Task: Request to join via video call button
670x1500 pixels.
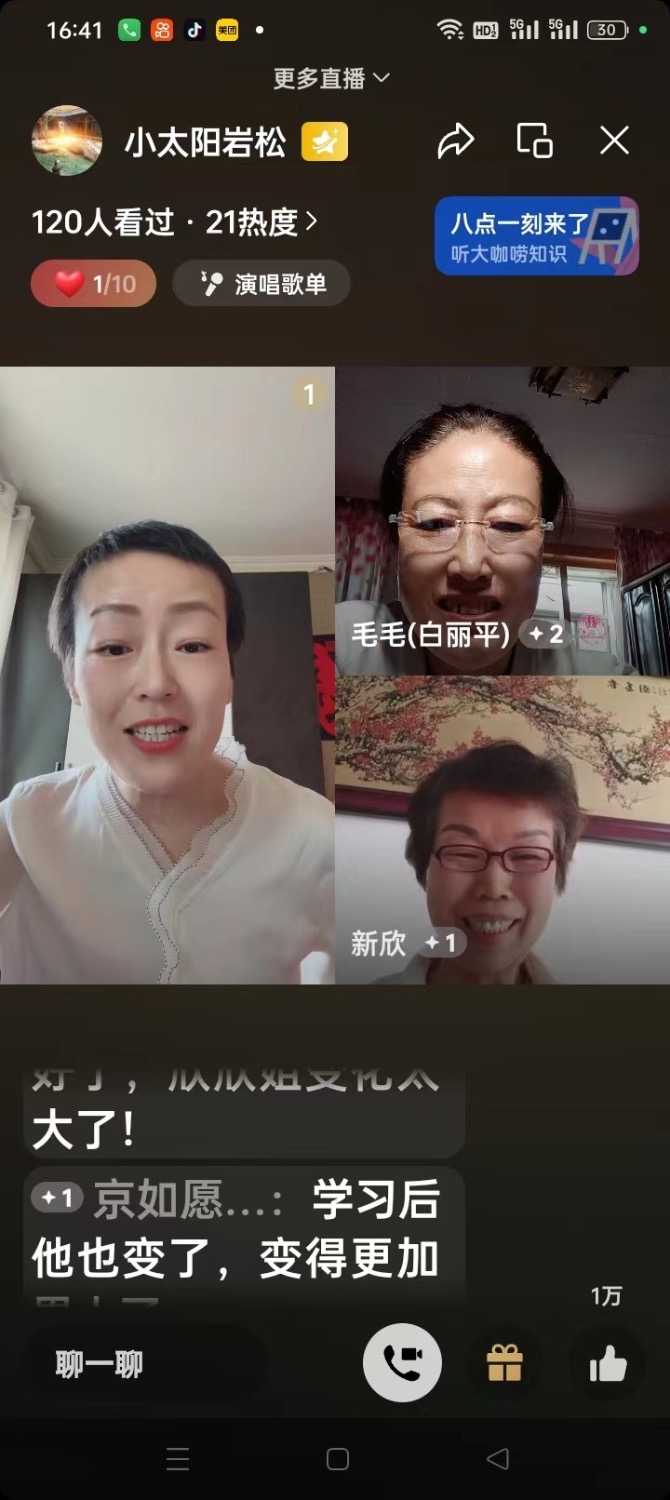Action: click(402, 1363)
